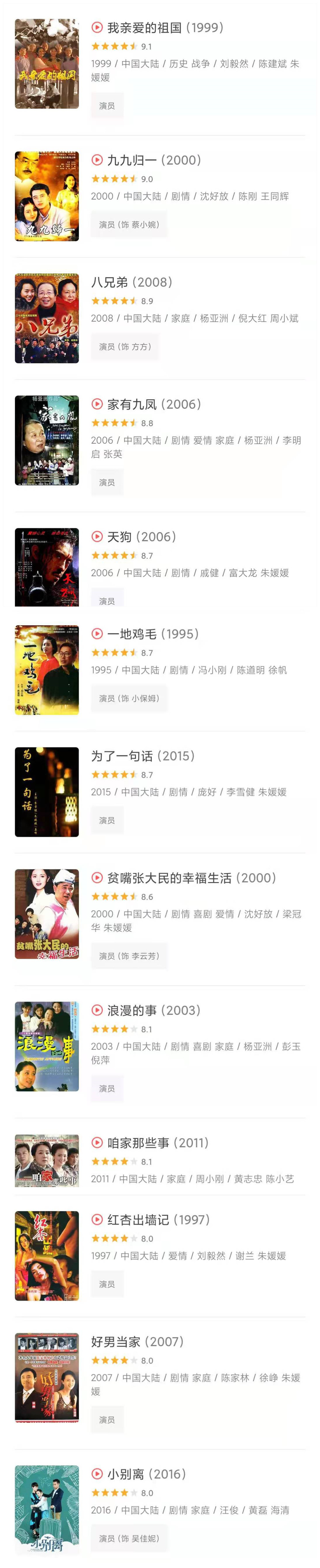This screenshot has width=320, height=1568.
Task: Open 为了一句话 (2015) entry
Action: (143, 756)
